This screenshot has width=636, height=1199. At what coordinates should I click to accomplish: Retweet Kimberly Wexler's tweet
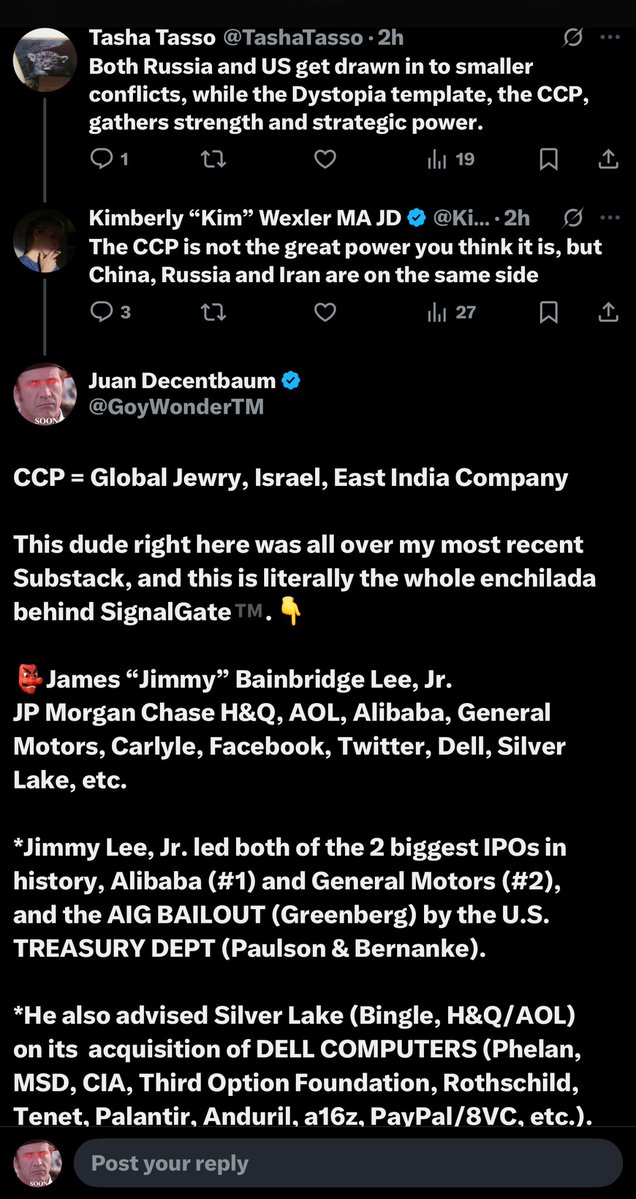tap(213, 312)
